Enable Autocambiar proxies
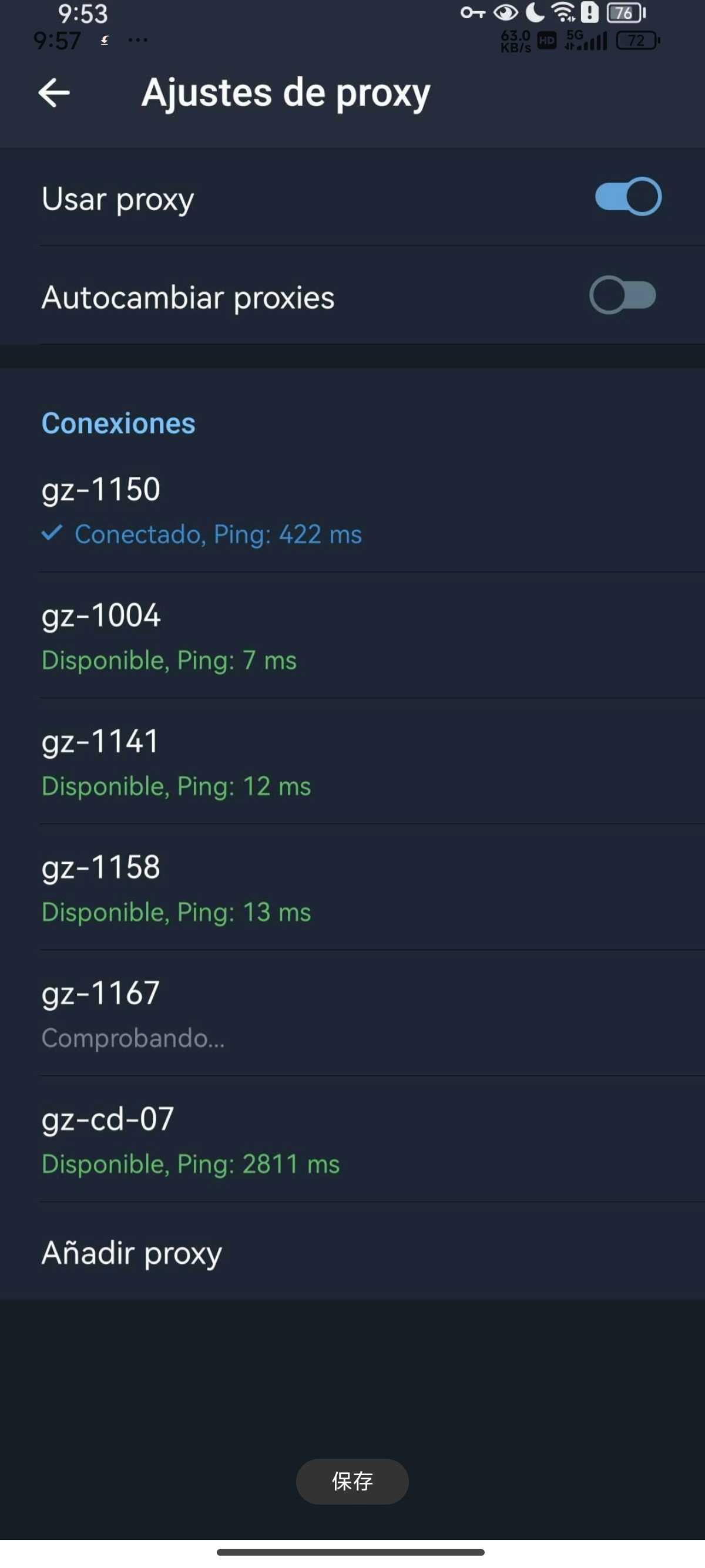Image resolution: width=705 pixels, height=1568 pixels. tap(622, 295)
